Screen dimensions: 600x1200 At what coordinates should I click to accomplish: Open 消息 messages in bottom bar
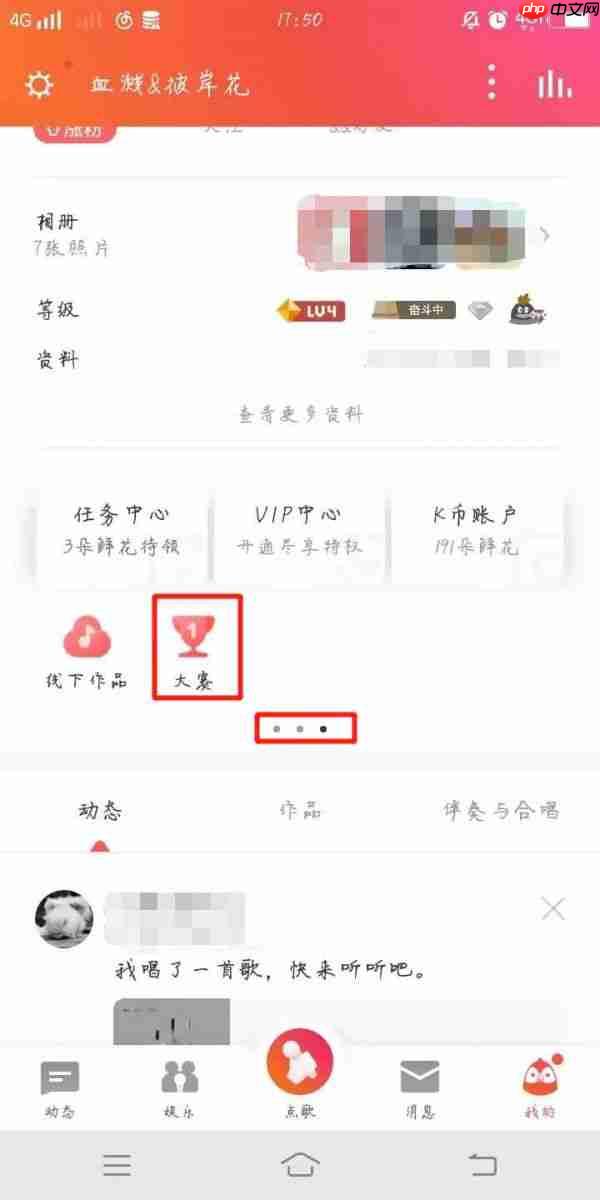420,1088
